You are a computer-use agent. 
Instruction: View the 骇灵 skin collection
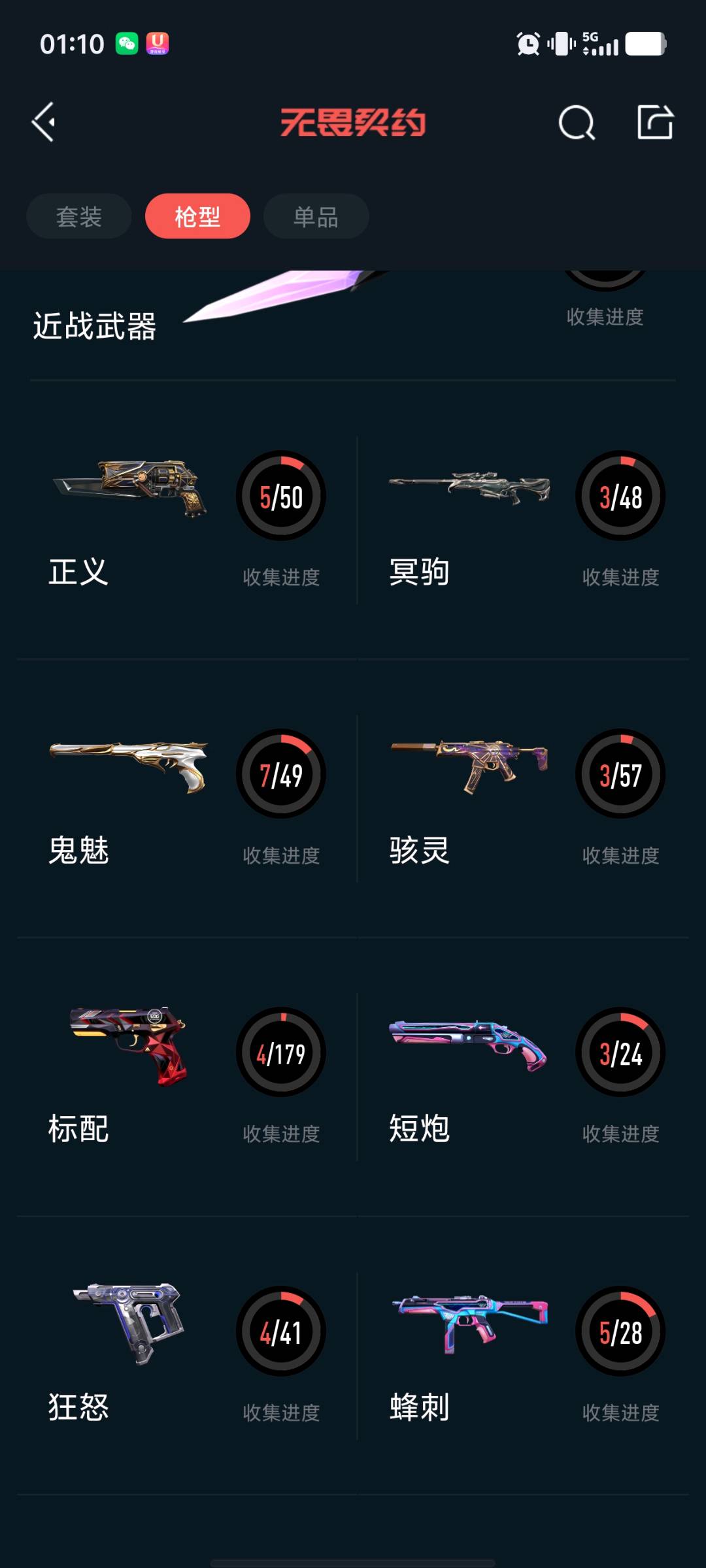(523, 798)
